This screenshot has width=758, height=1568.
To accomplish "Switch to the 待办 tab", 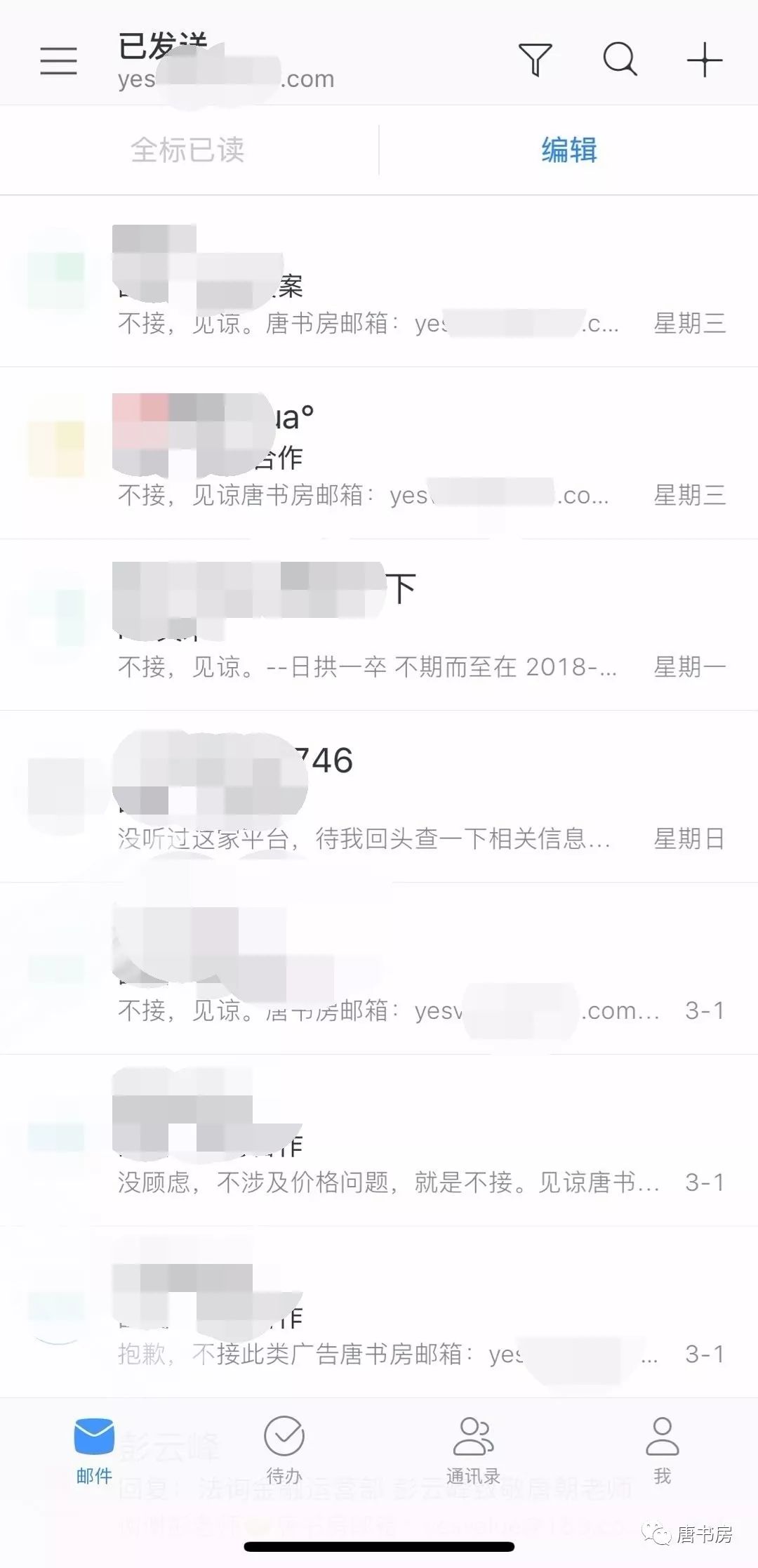I will pyautogui.click(x=284, y=1449).
